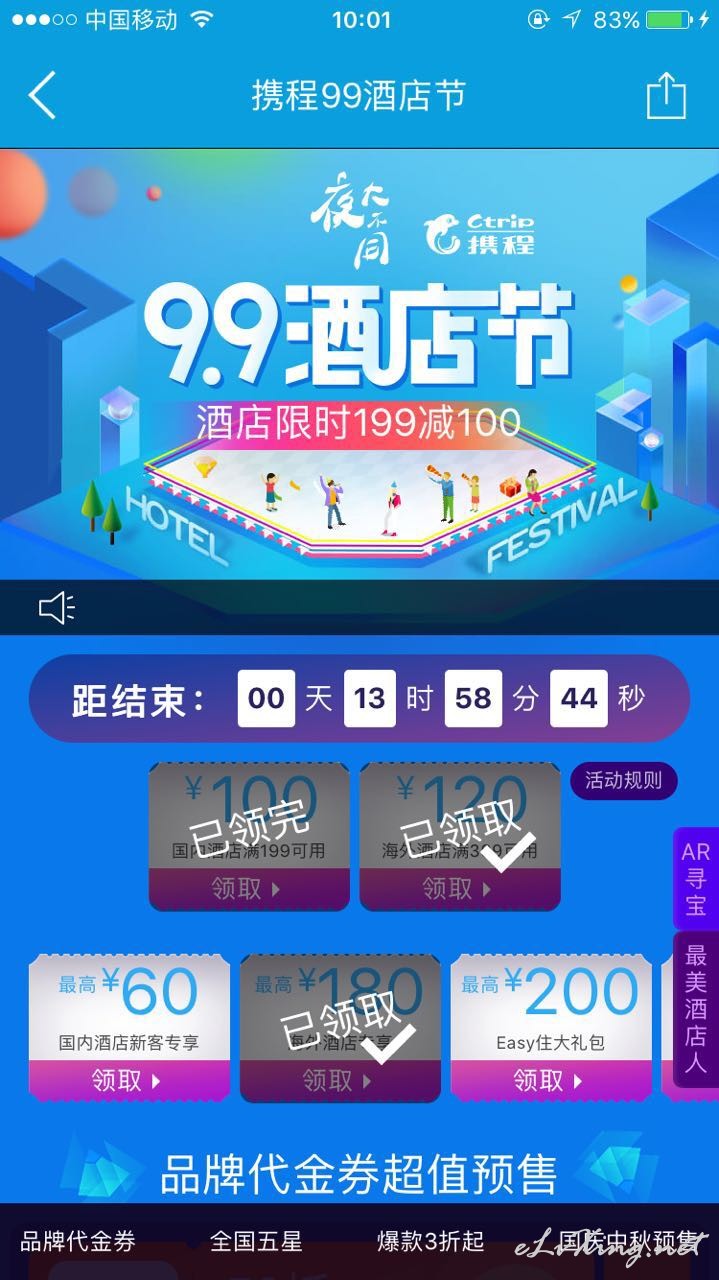Tap the 最高¥180 海外酒店 coupon card

[340, 1028]
